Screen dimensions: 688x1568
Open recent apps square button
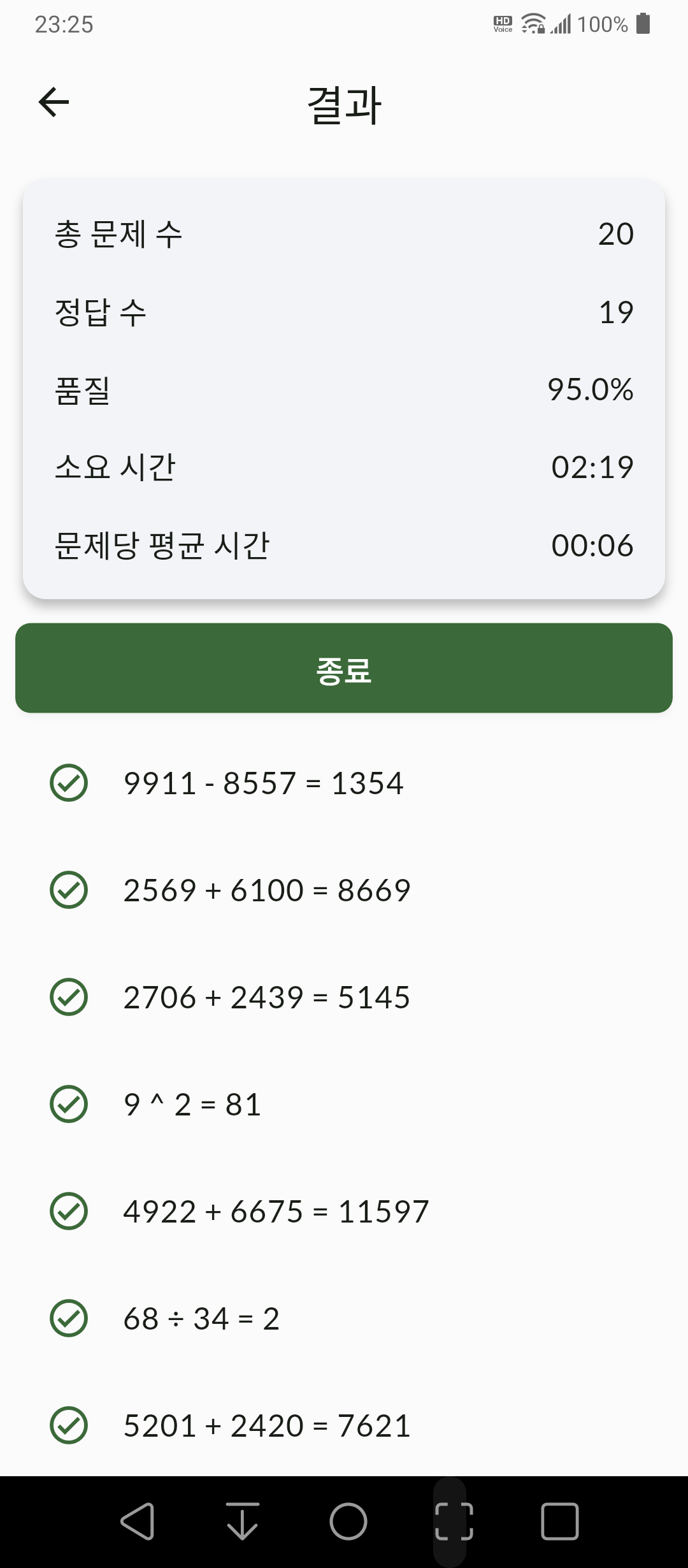[559, 1521]
